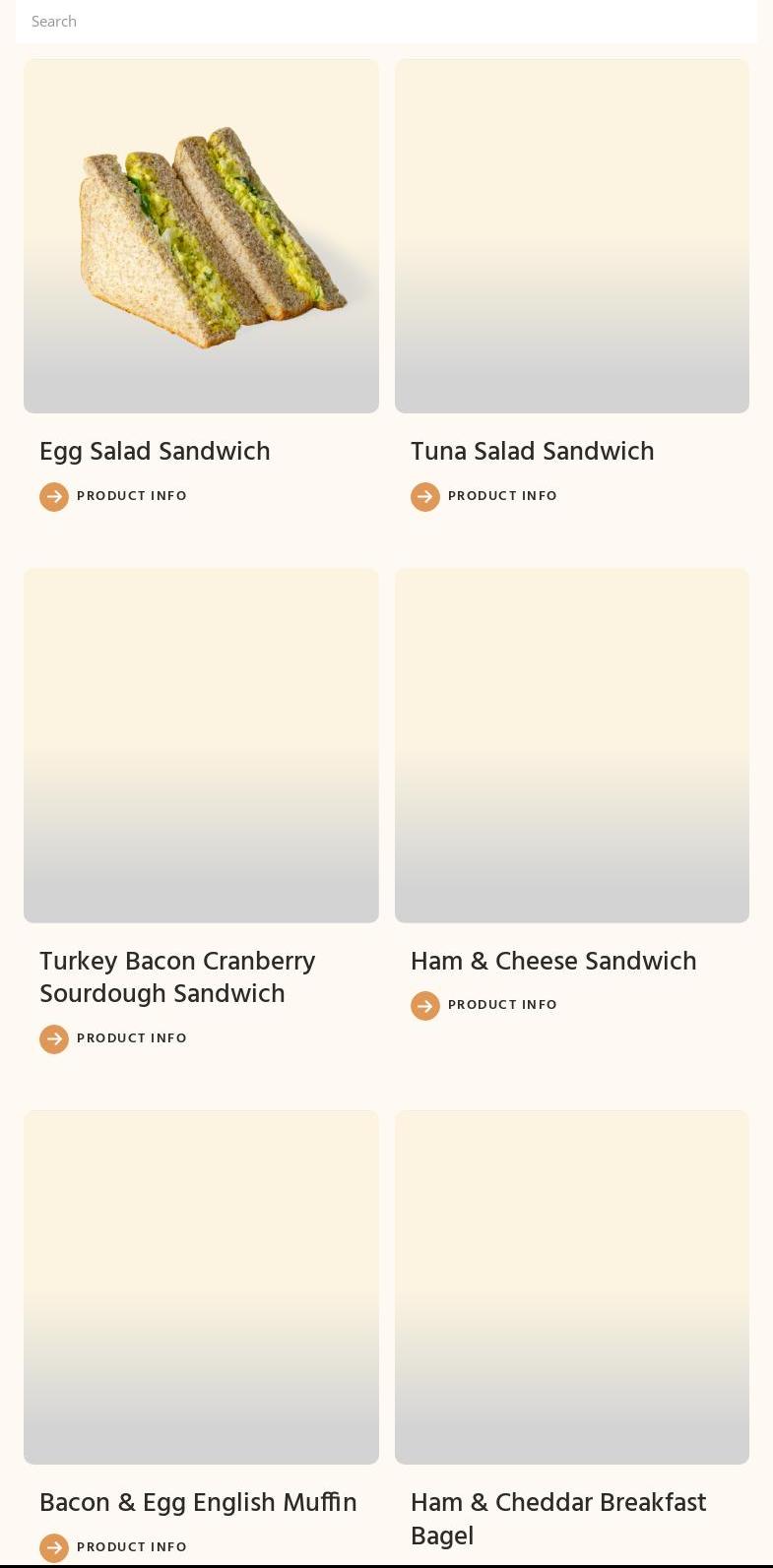773x1568 pixels.
Task: Click the arrow icon beside Tuna Salad Sandwich
Action: click(425, 496)
